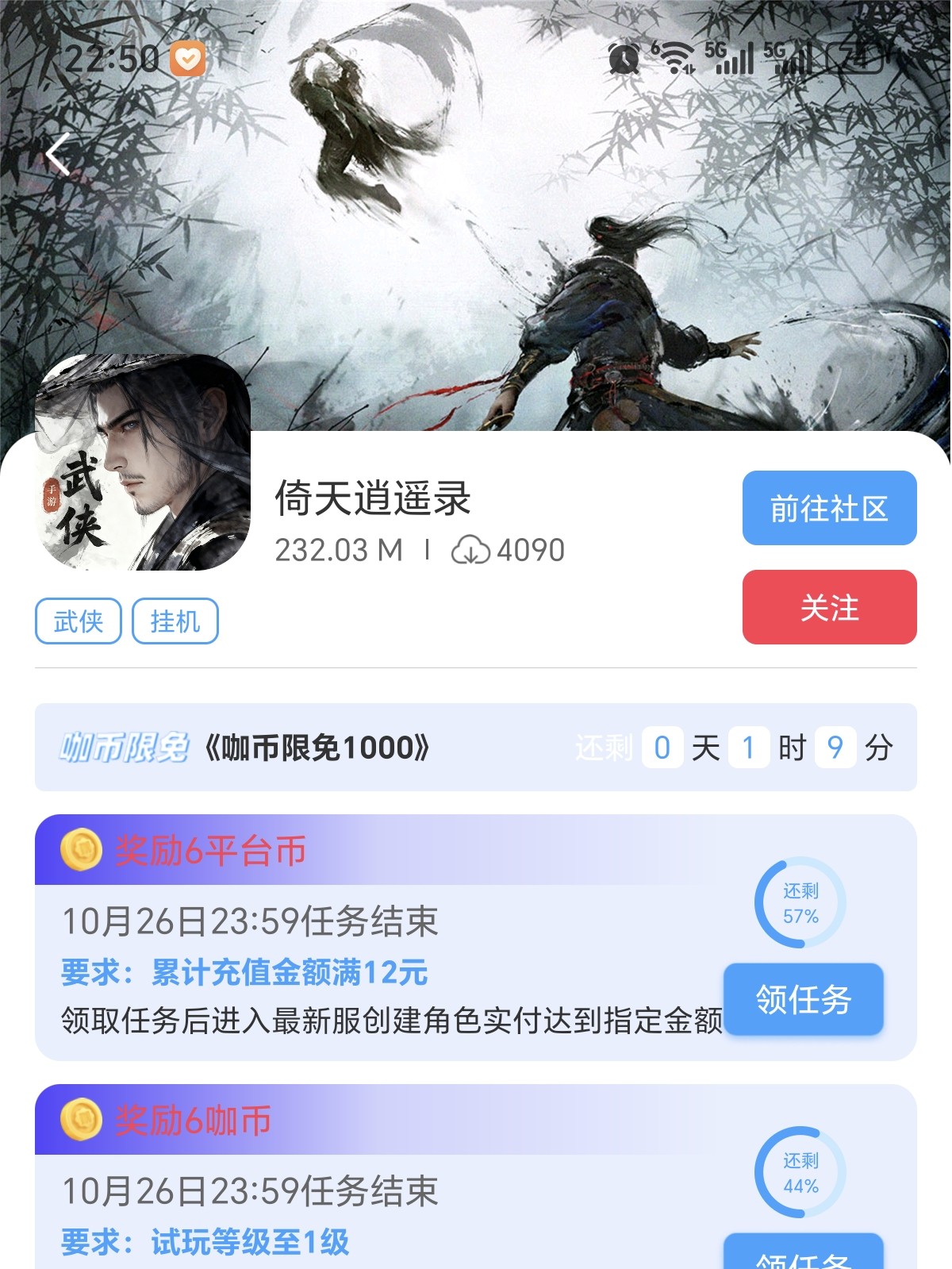Go back using the top-left arrow

click(x=58, y=155)
